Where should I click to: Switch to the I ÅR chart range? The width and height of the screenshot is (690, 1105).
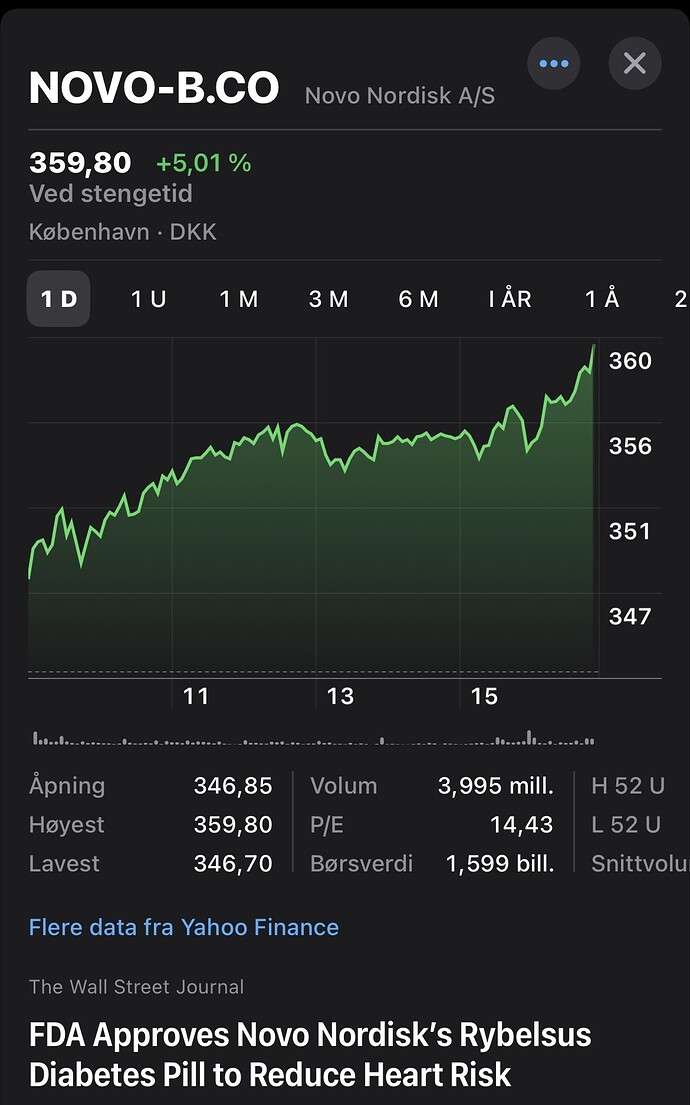(x=509, y=299)
